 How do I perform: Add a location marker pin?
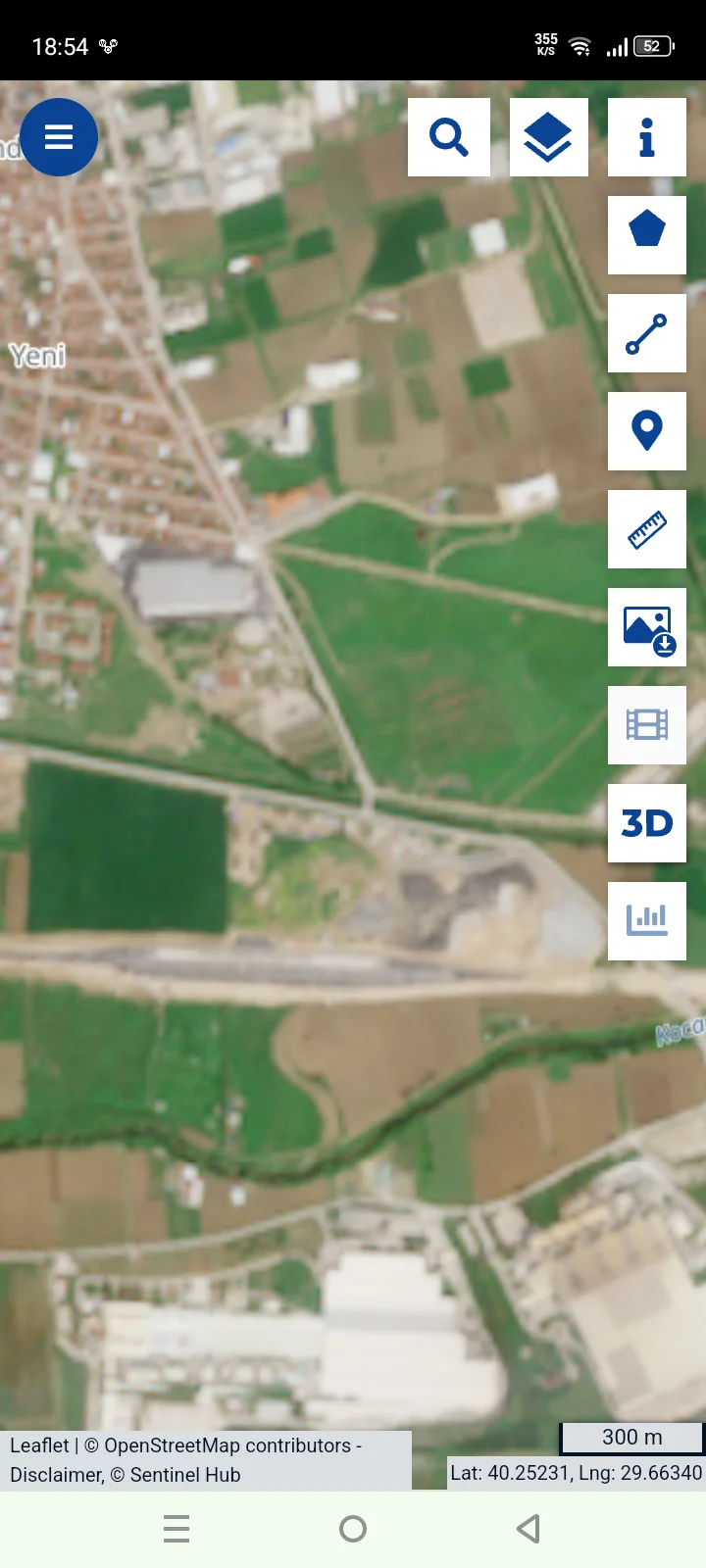646,431
